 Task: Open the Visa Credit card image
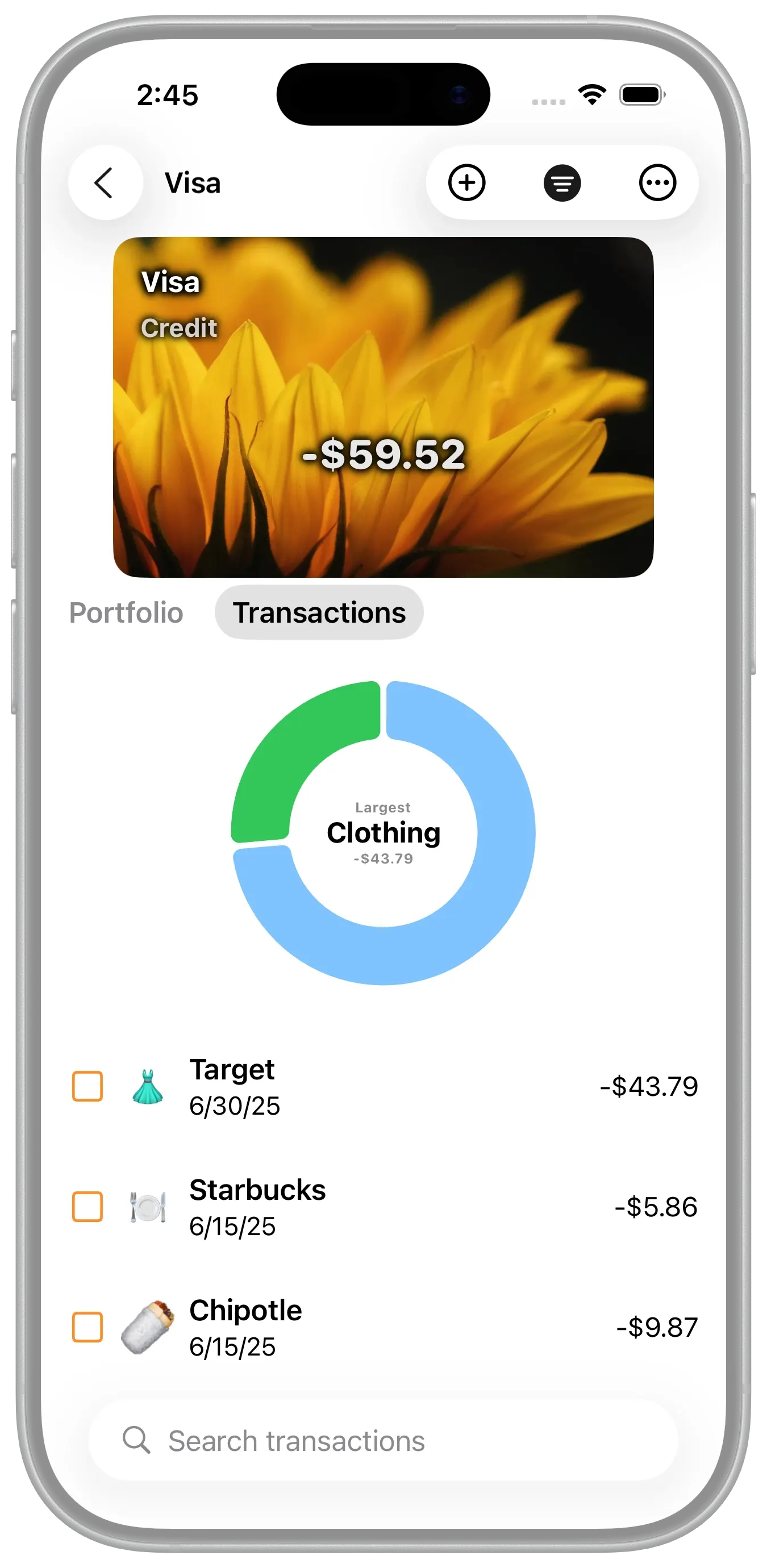(383, 407)
